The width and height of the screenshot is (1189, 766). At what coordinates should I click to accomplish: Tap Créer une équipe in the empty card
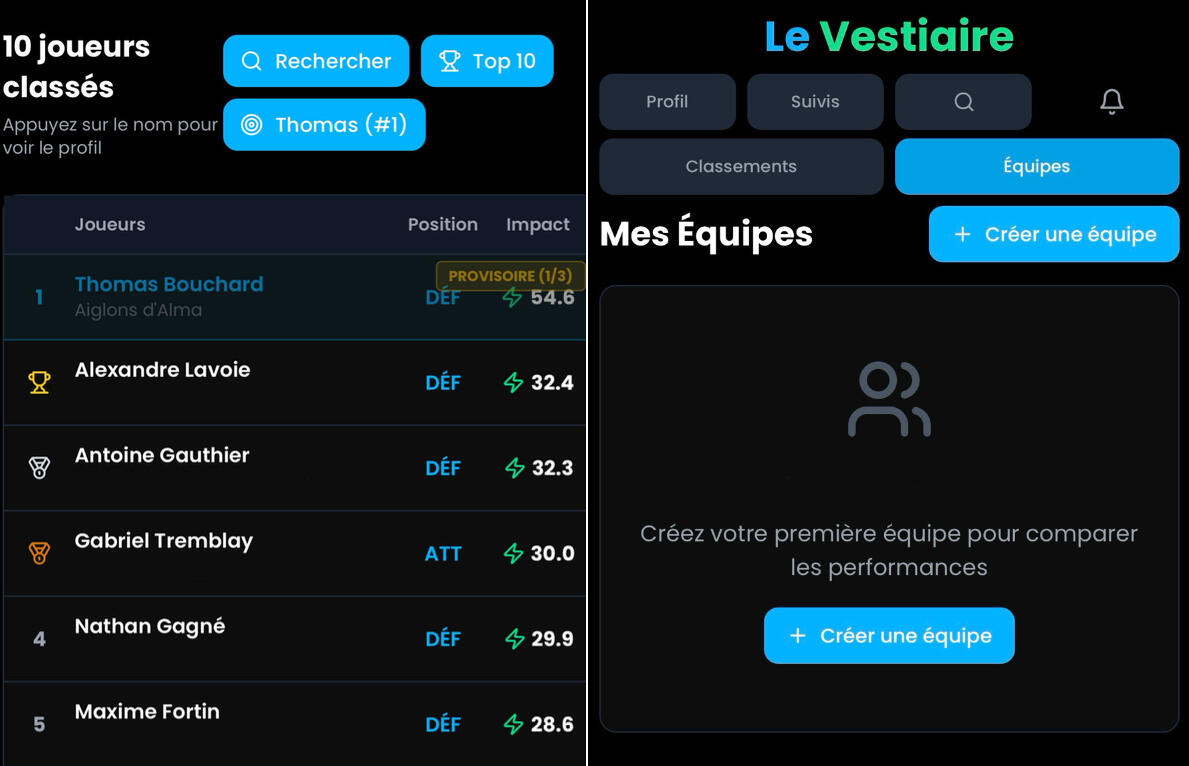click(889, 636)
